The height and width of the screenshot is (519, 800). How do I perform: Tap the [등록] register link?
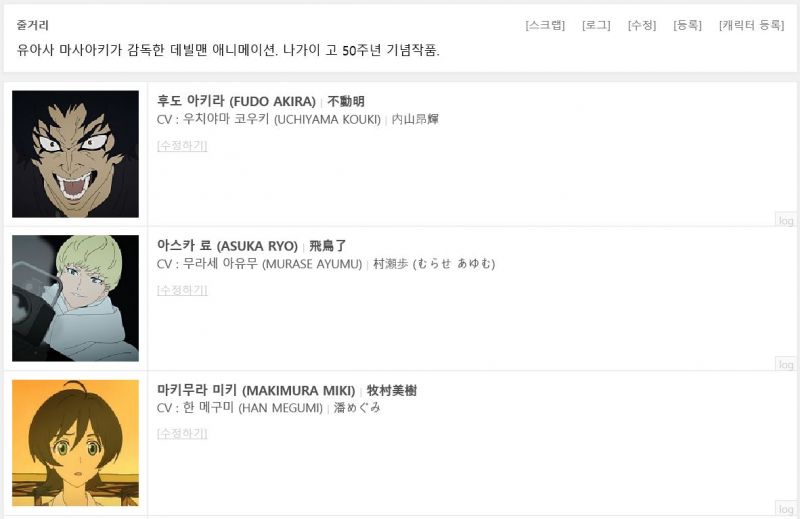tap(688, 25)
